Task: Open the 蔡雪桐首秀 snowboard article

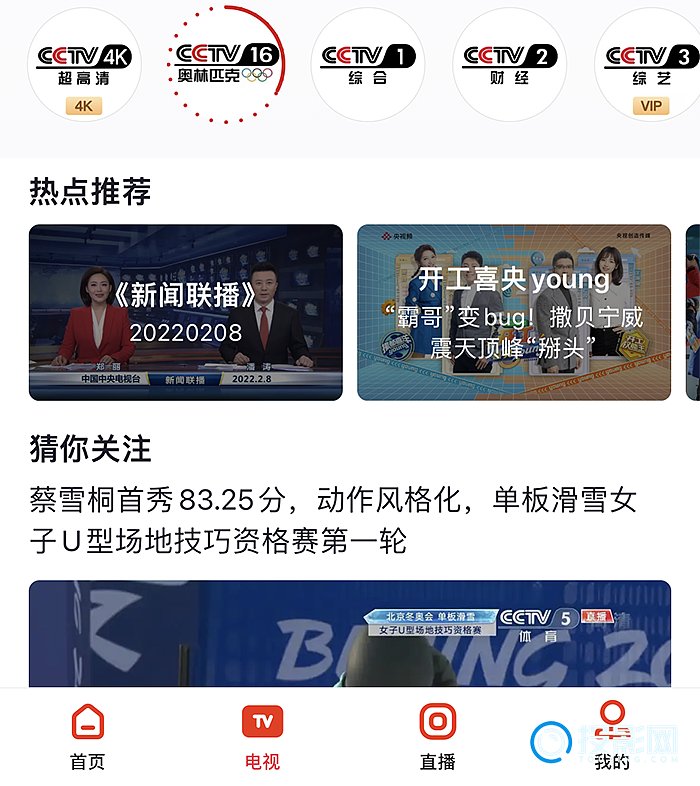Action: pos(334,520)
